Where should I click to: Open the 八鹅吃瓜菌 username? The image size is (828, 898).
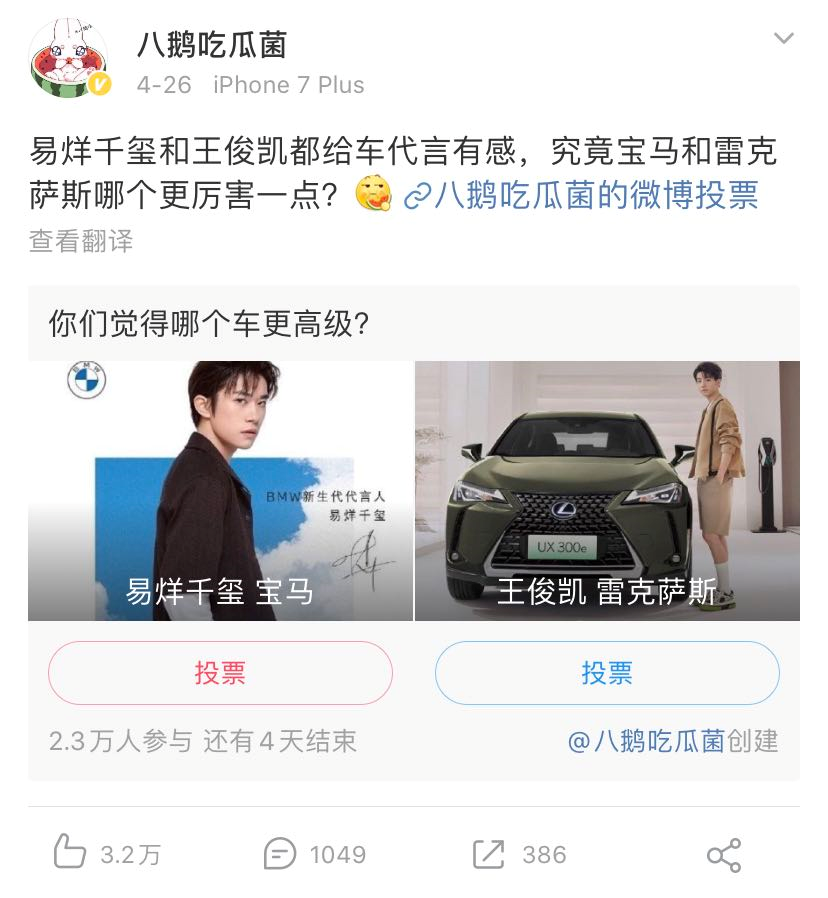(x=212, y=44)
